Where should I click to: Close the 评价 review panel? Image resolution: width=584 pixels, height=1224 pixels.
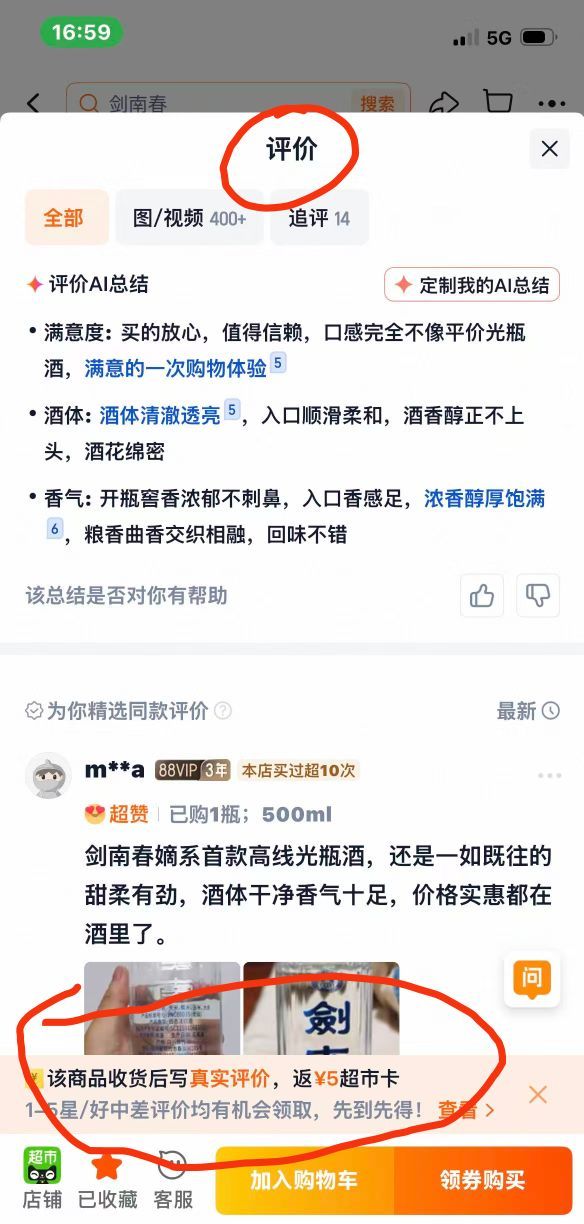[549, 149]
